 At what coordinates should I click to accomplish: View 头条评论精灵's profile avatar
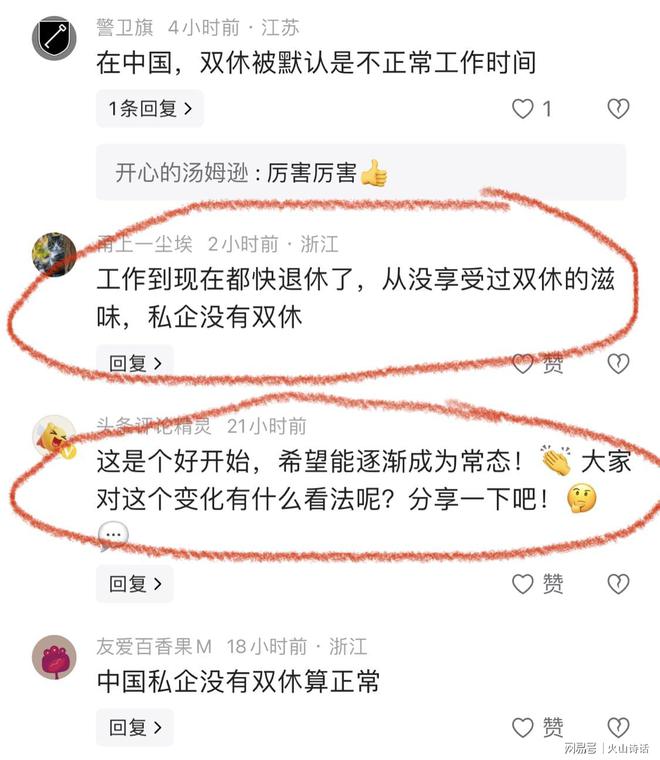54,437
